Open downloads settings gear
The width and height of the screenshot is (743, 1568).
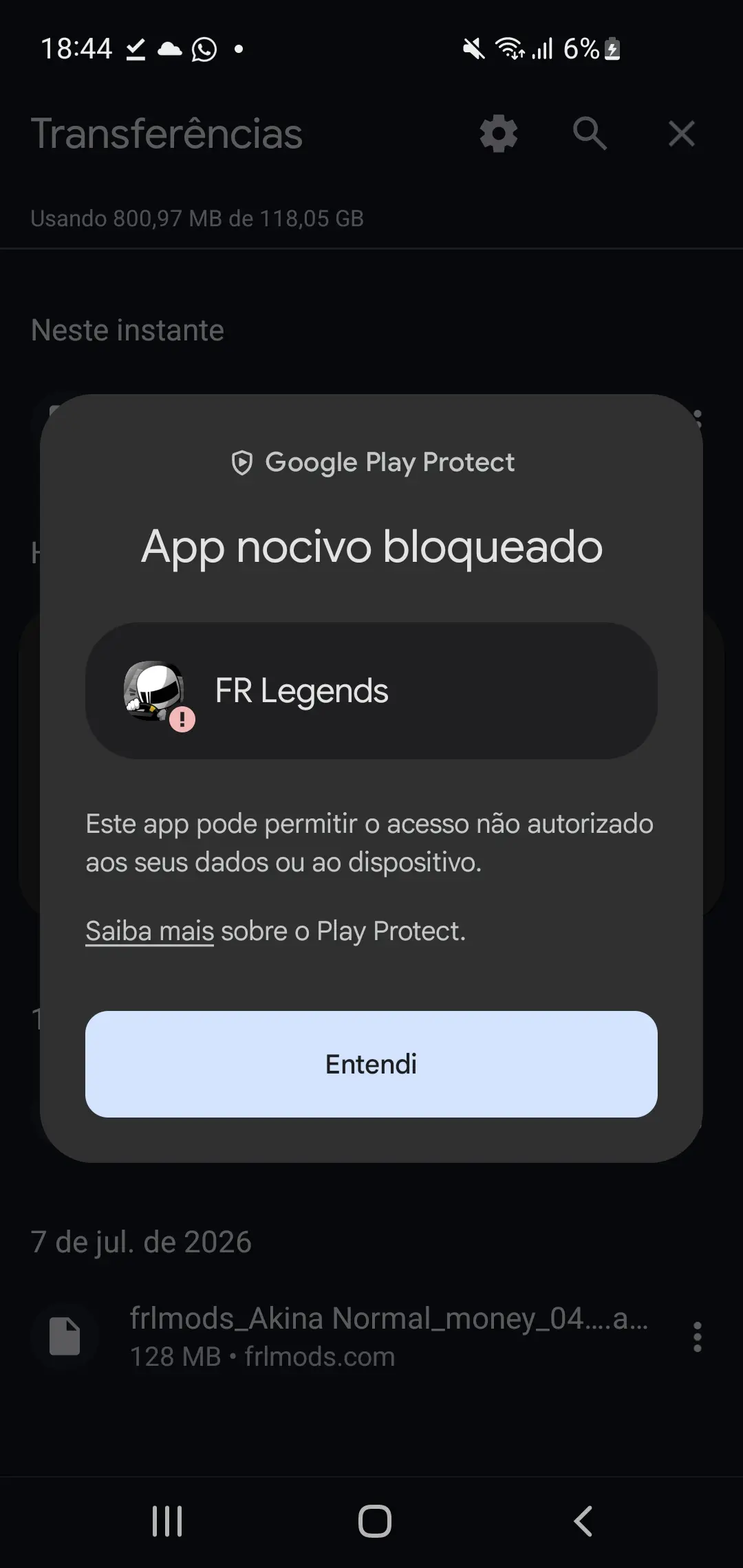tap(499, 133)
